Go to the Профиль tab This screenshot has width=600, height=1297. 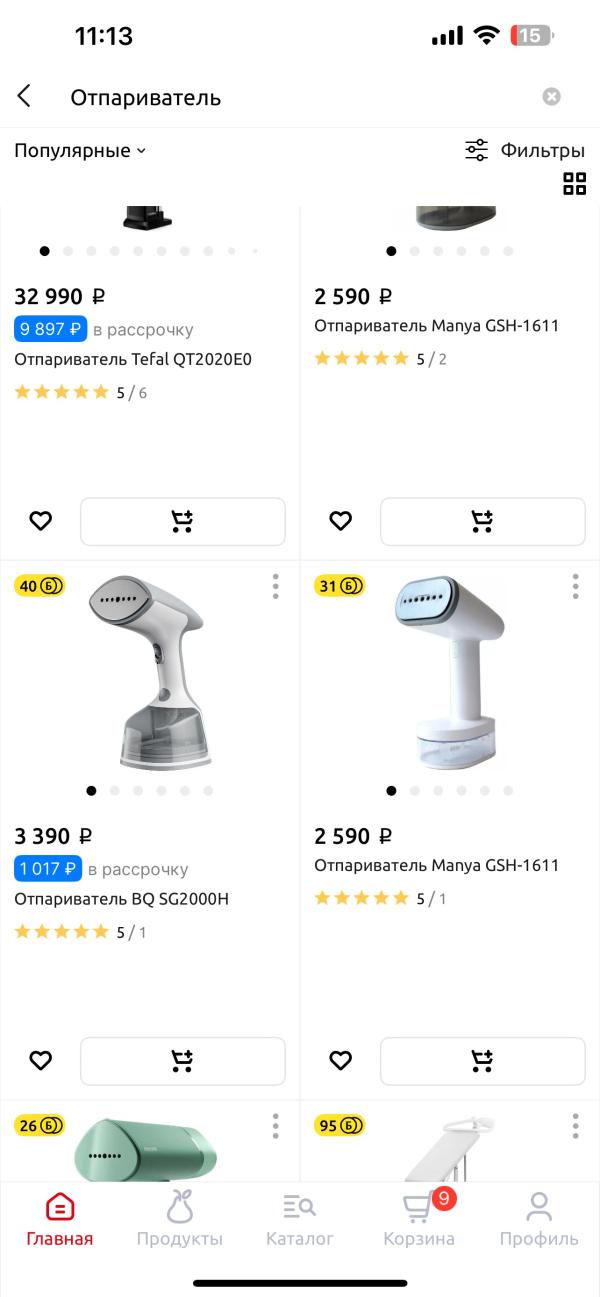[x=539, y=1220]
